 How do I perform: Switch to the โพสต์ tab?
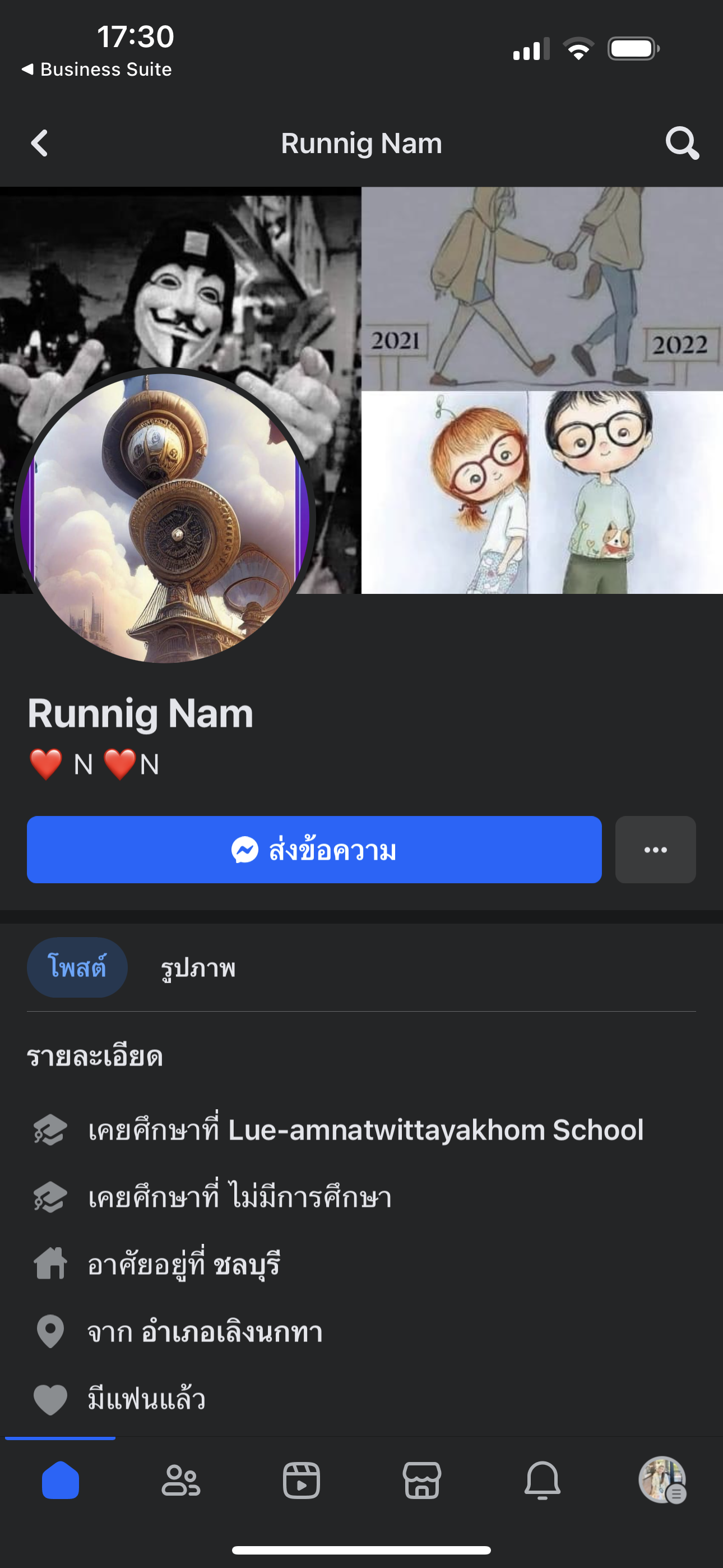tap(77, 967)
